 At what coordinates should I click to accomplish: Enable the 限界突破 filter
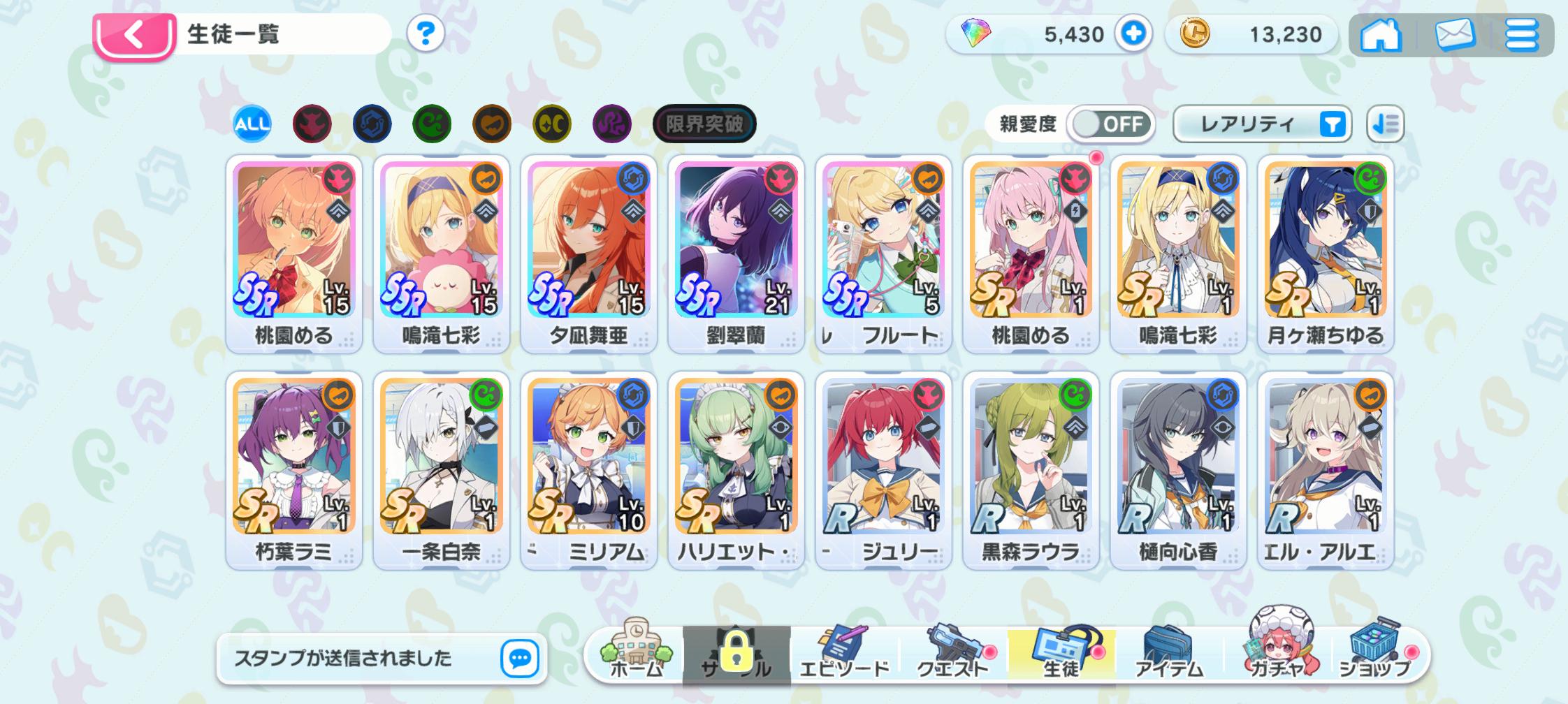coord(704,124)
